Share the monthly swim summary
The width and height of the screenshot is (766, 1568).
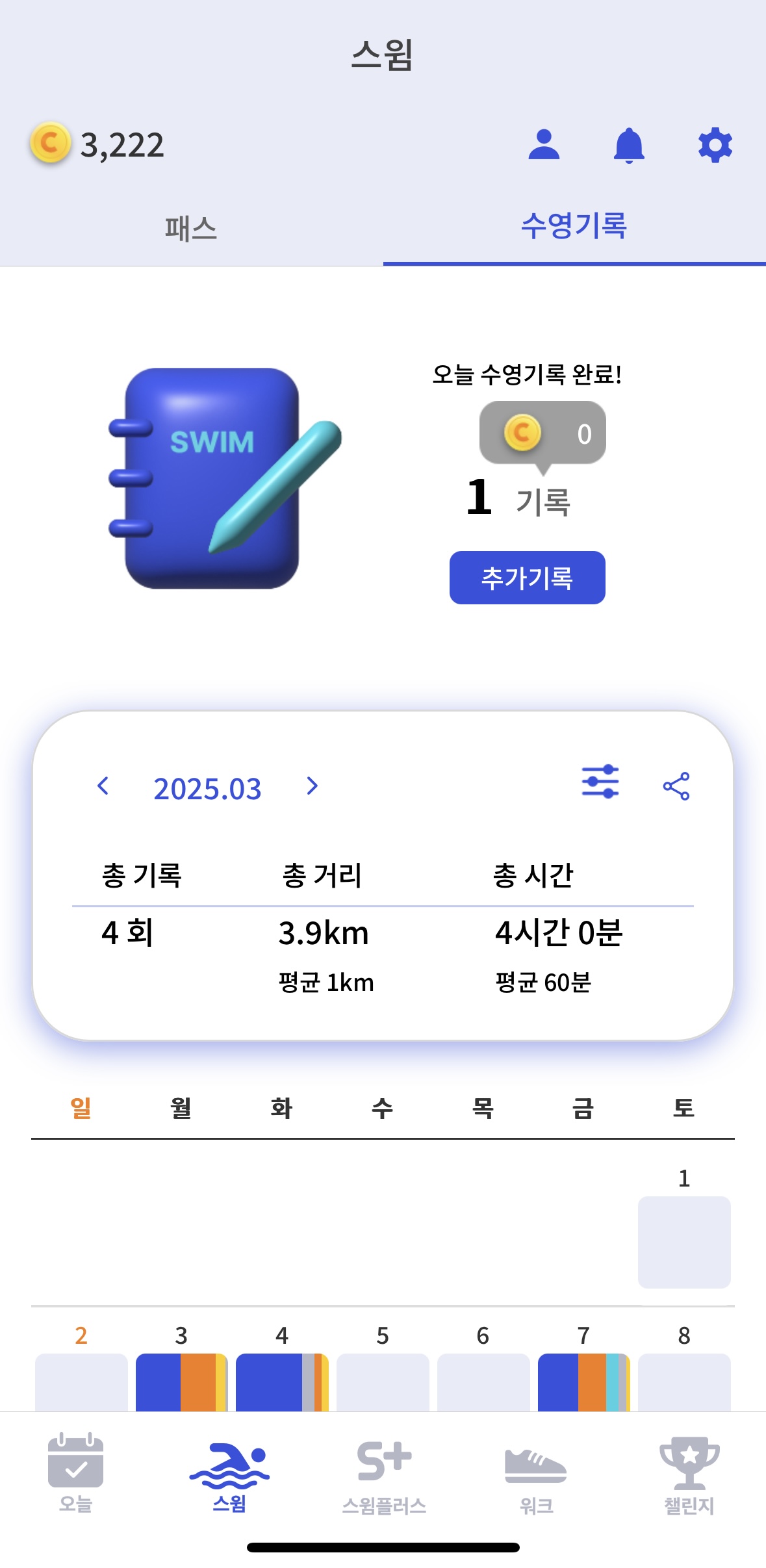pos(676,786)
